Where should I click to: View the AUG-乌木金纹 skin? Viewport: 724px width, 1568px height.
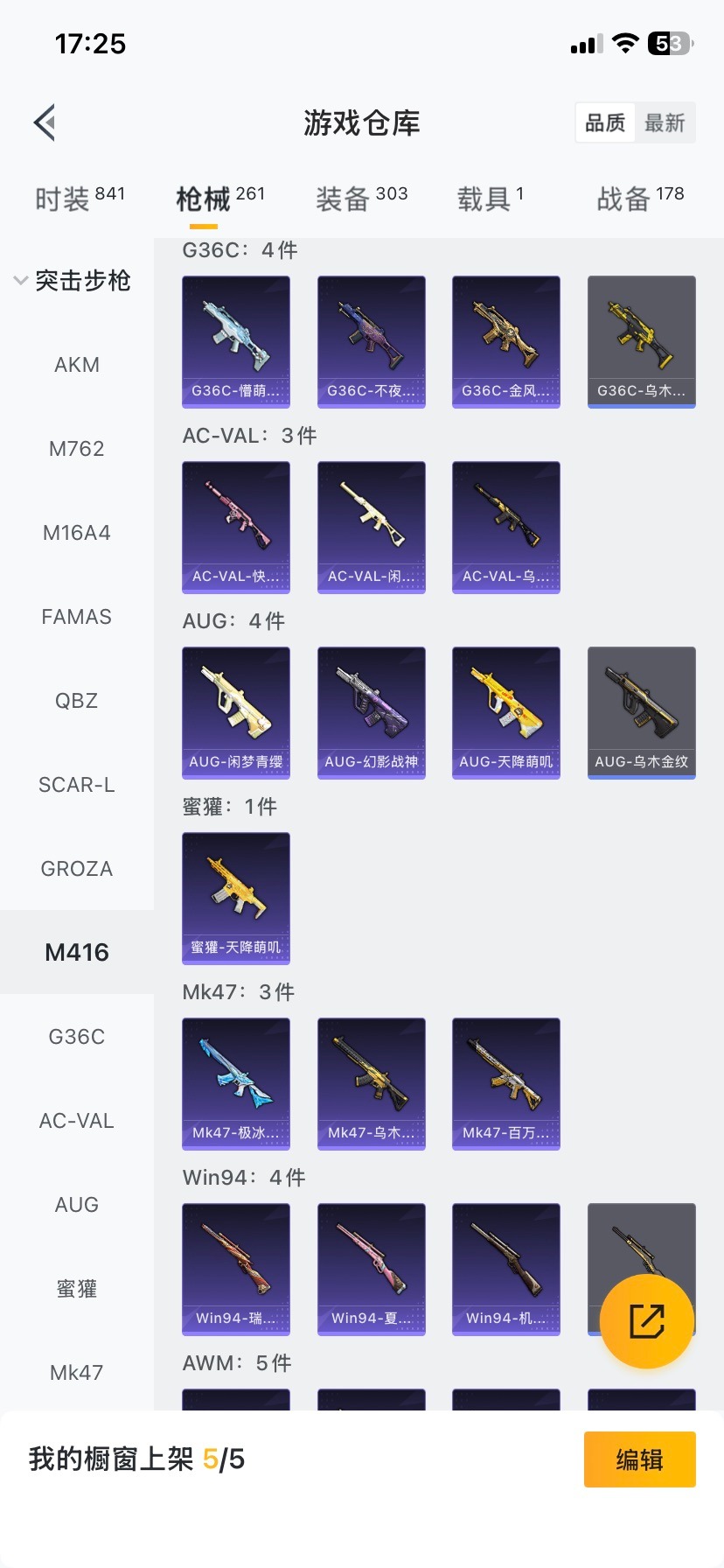pos(641,711)
